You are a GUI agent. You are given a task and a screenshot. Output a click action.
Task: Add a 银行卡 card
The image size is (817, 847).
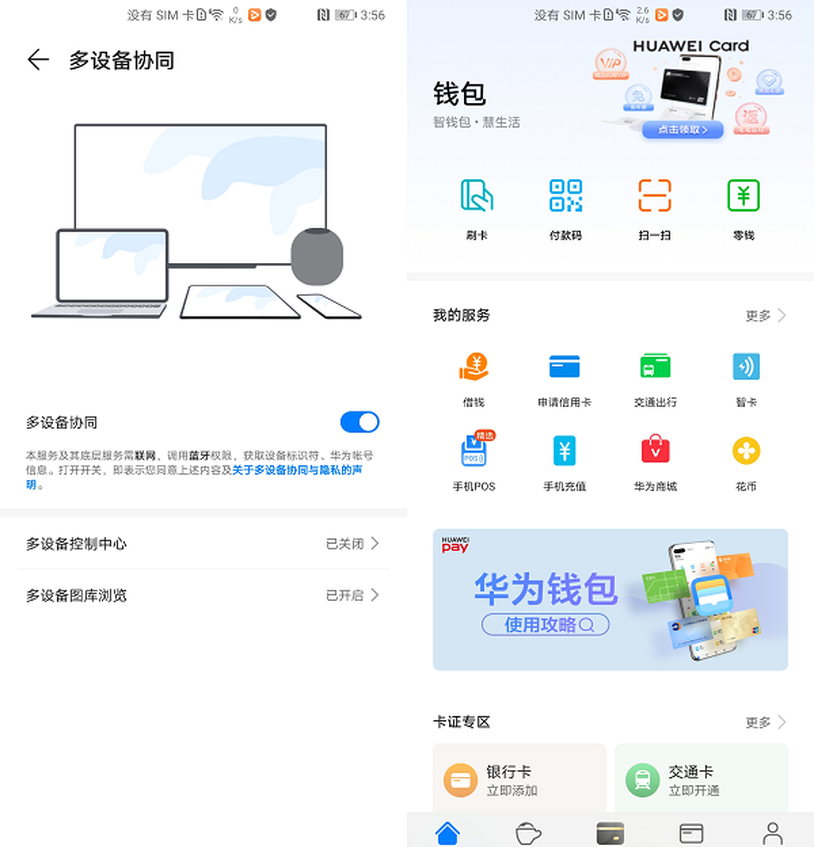pyautogui.click(x=519, y=780)
